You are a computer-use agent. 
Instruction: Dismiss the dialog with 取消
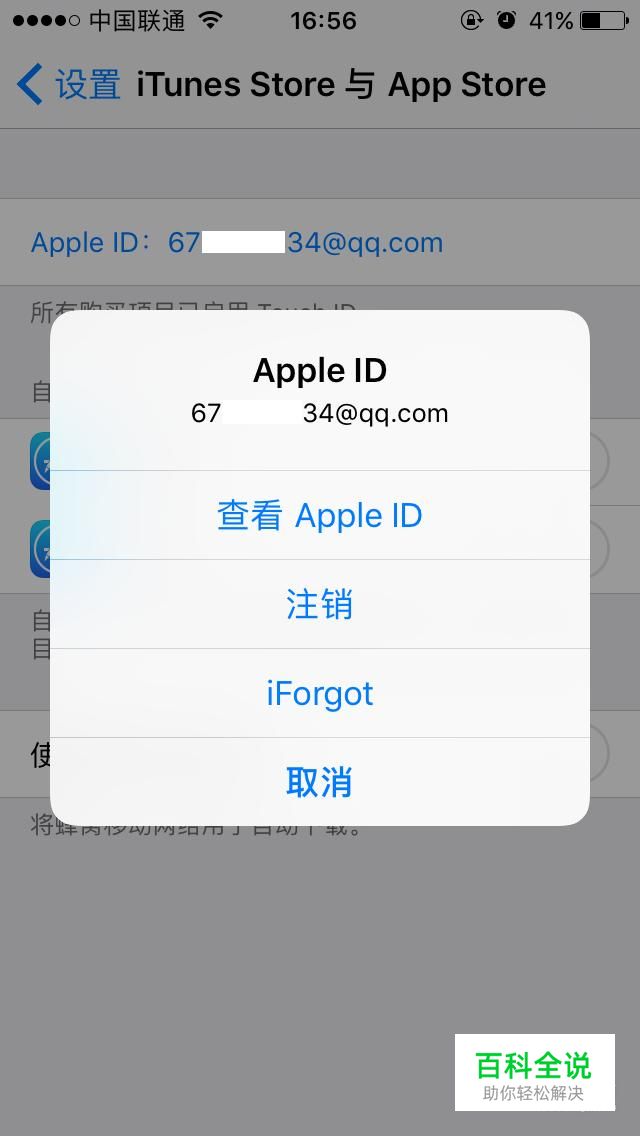click(x=320, y=782)
